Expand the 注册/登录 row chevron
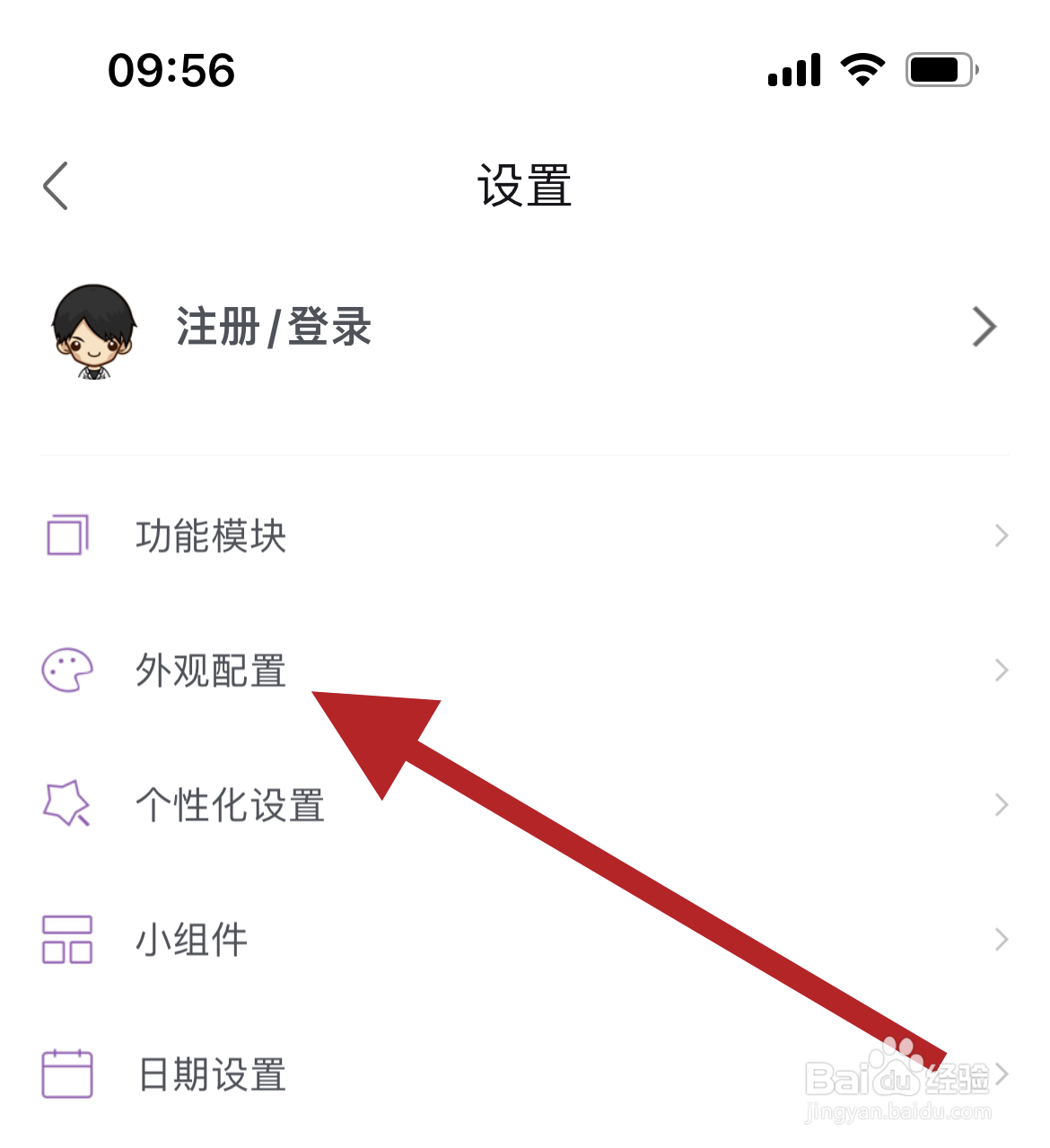1050x1148 pixels. (x=984, y=328)
